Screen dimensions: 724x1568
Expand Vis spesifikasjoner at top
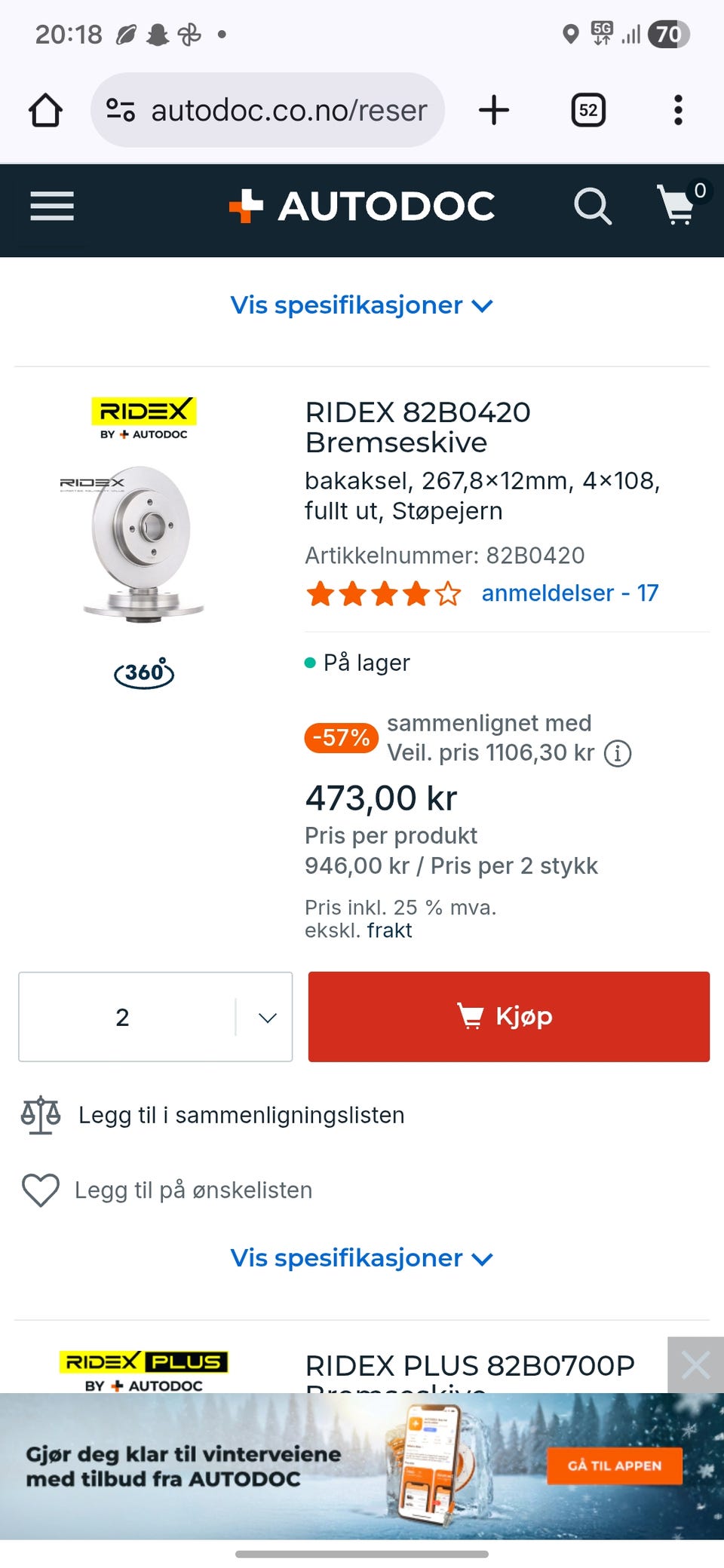(360, 305)
